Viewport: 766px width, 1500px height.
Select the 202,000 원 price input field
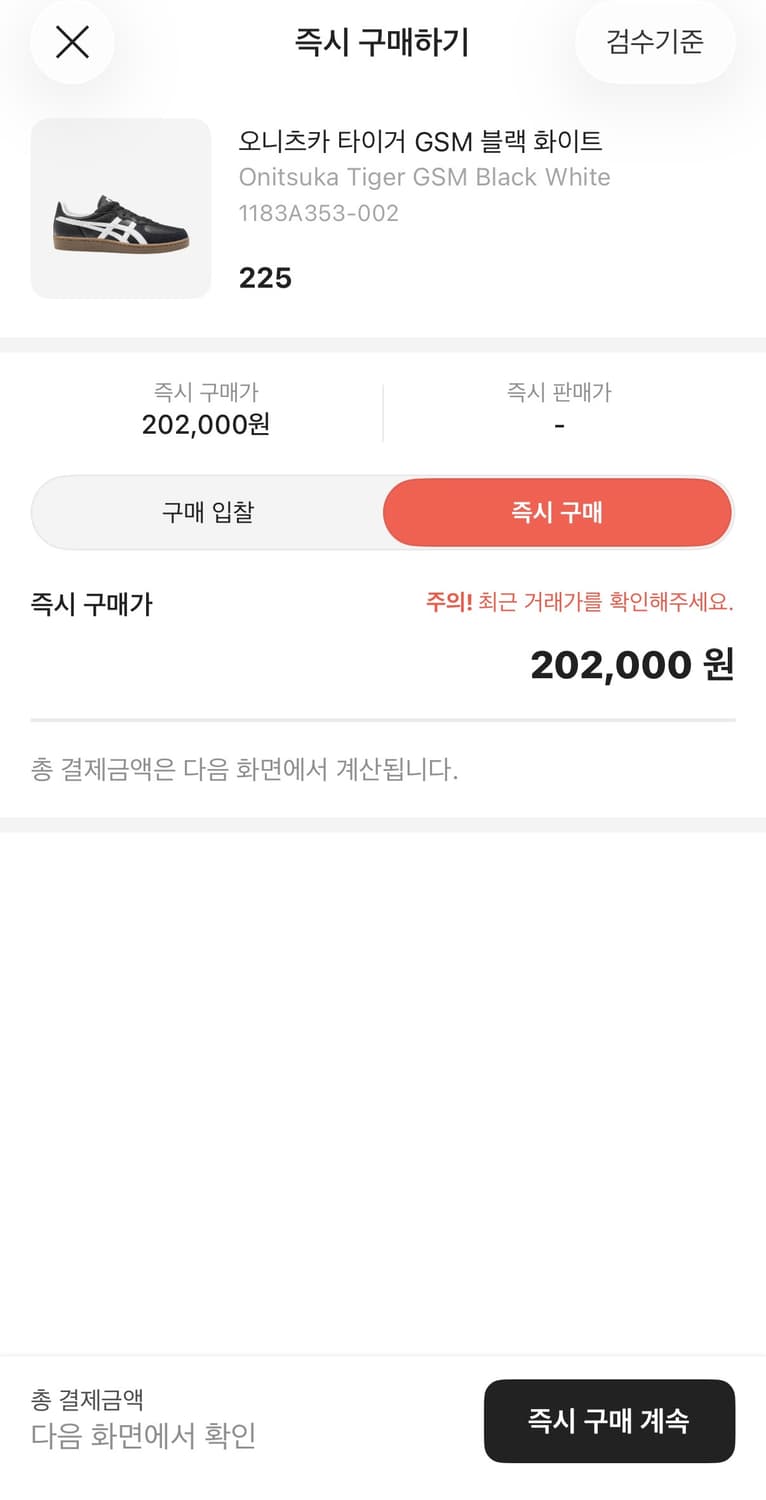point(640,665)
